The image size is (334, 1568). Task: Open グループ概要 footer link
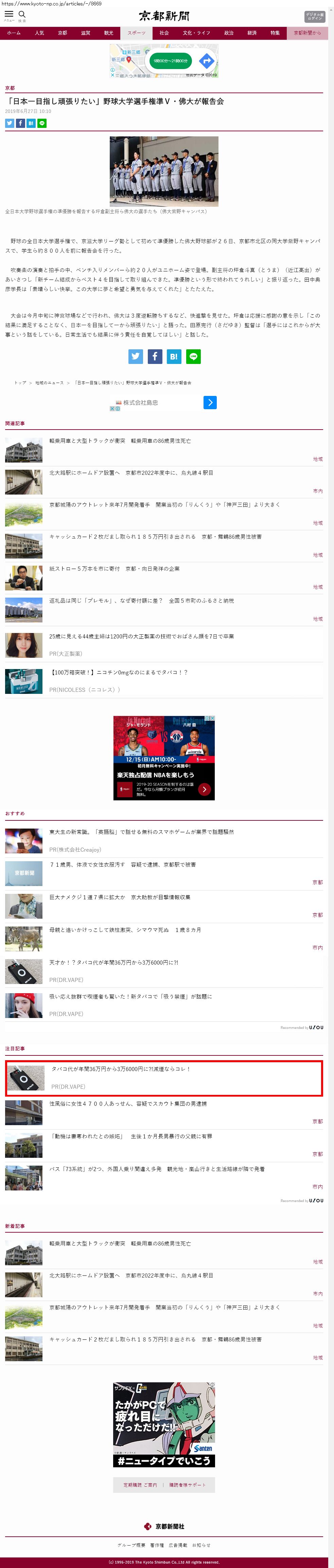[131, 1545]
